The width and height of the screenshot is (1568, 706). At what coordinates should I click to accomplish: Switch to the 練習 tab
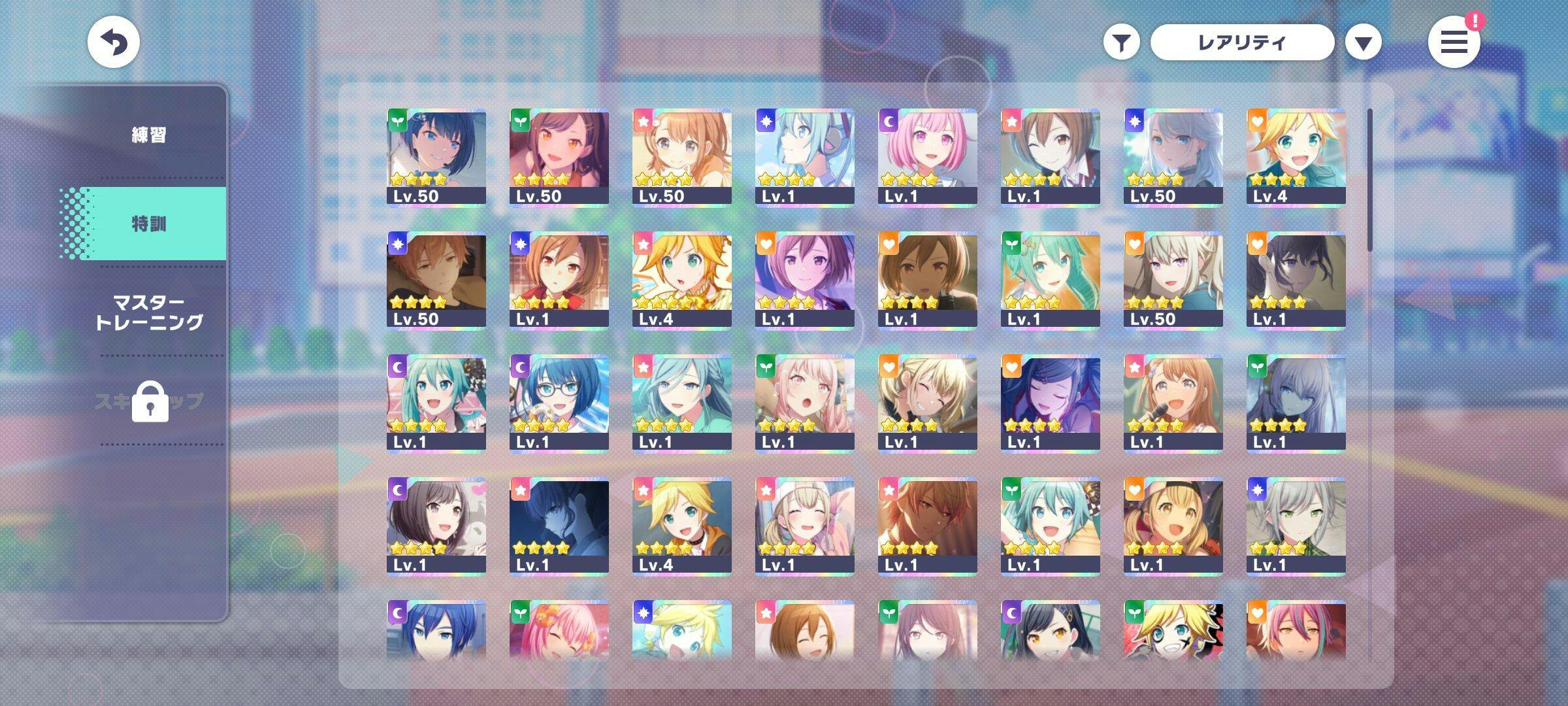pyautogui.click(x=149, y=135)
